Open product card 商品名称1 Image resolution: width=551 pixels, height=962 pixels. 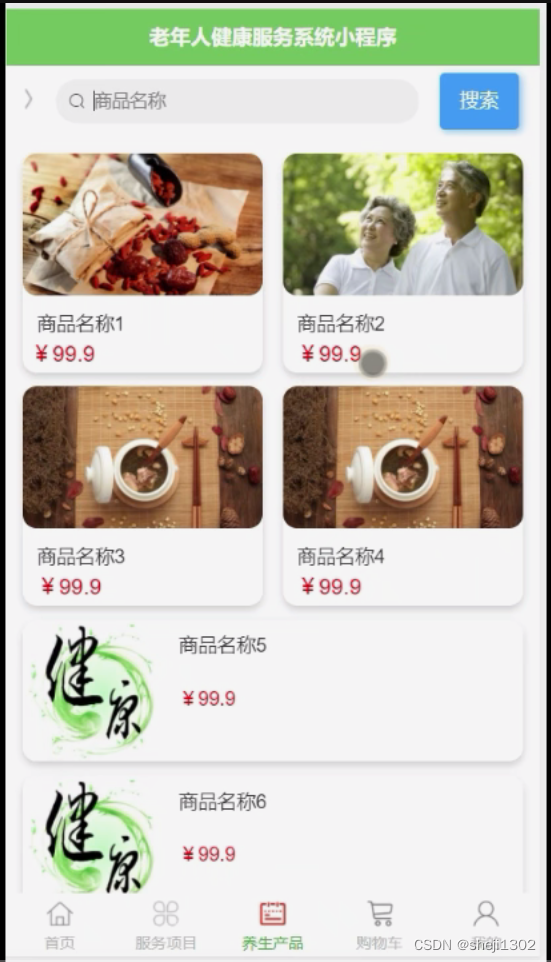click(142, 263)
